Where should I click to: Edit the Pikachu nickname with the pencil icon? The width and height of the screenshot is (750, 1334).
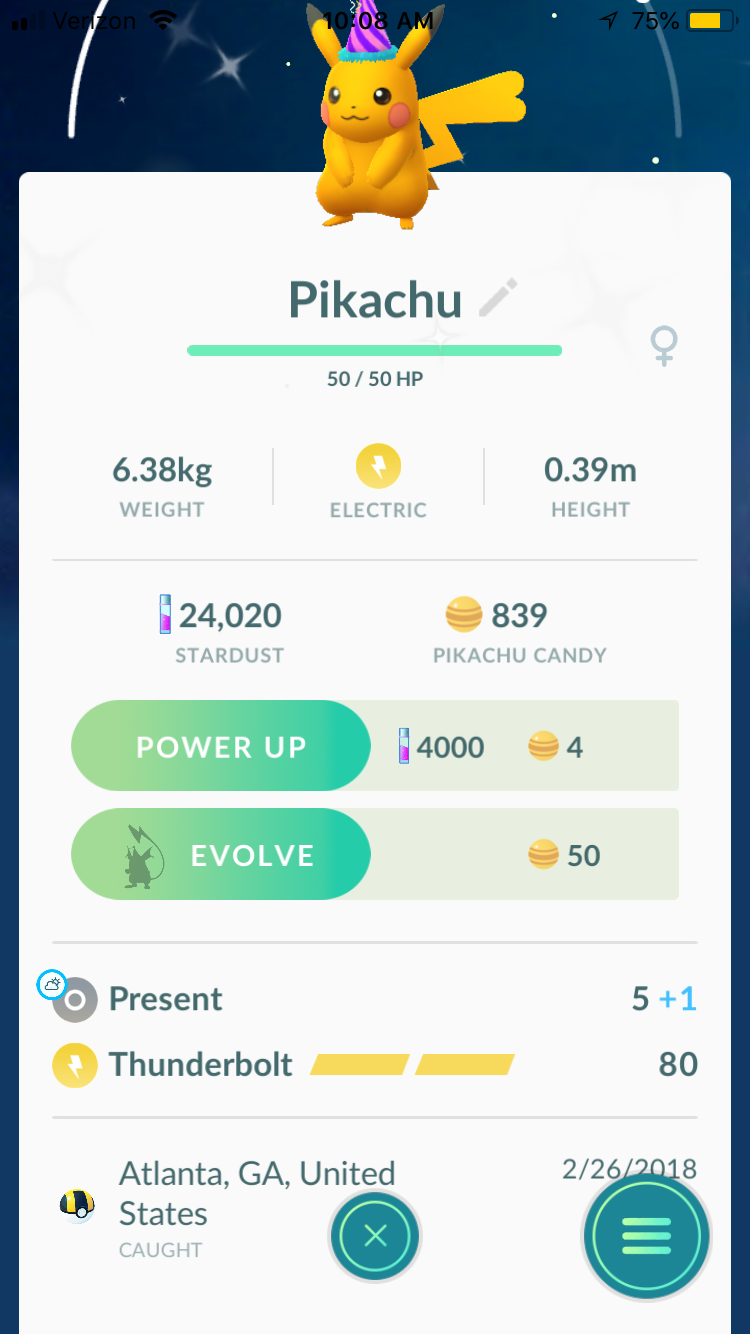(498, 299)
